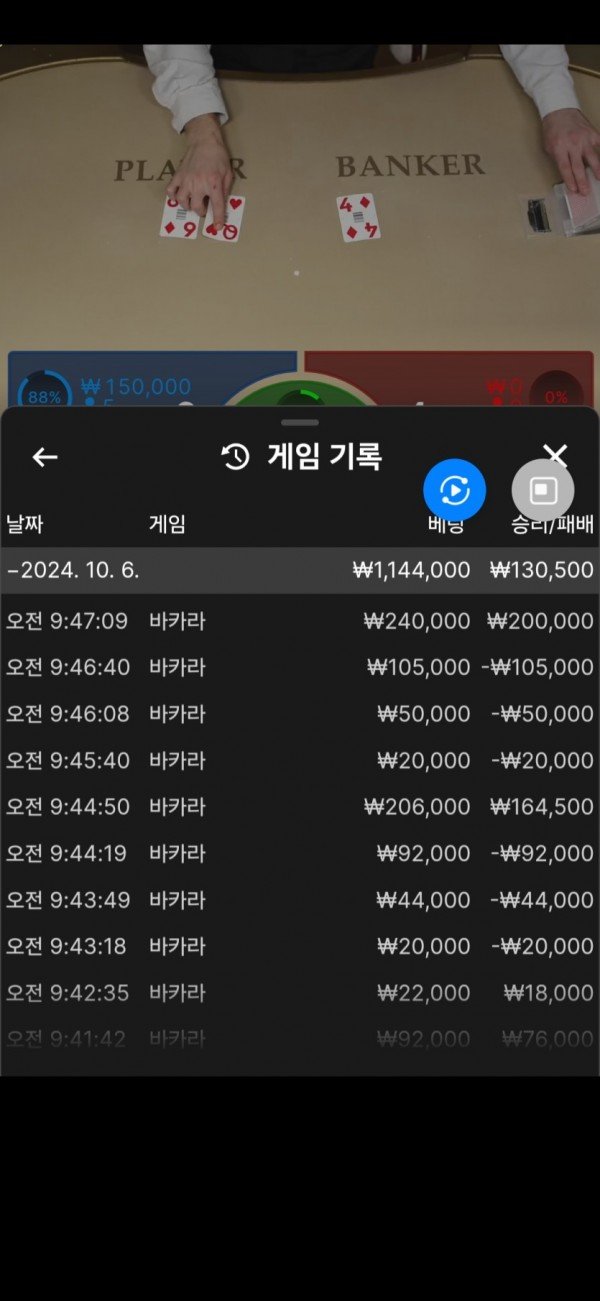Viewport: 600px width, 1301px height.
Task: Open the 오전 9:46:40 바카라 record
Action: pos(299,667)
